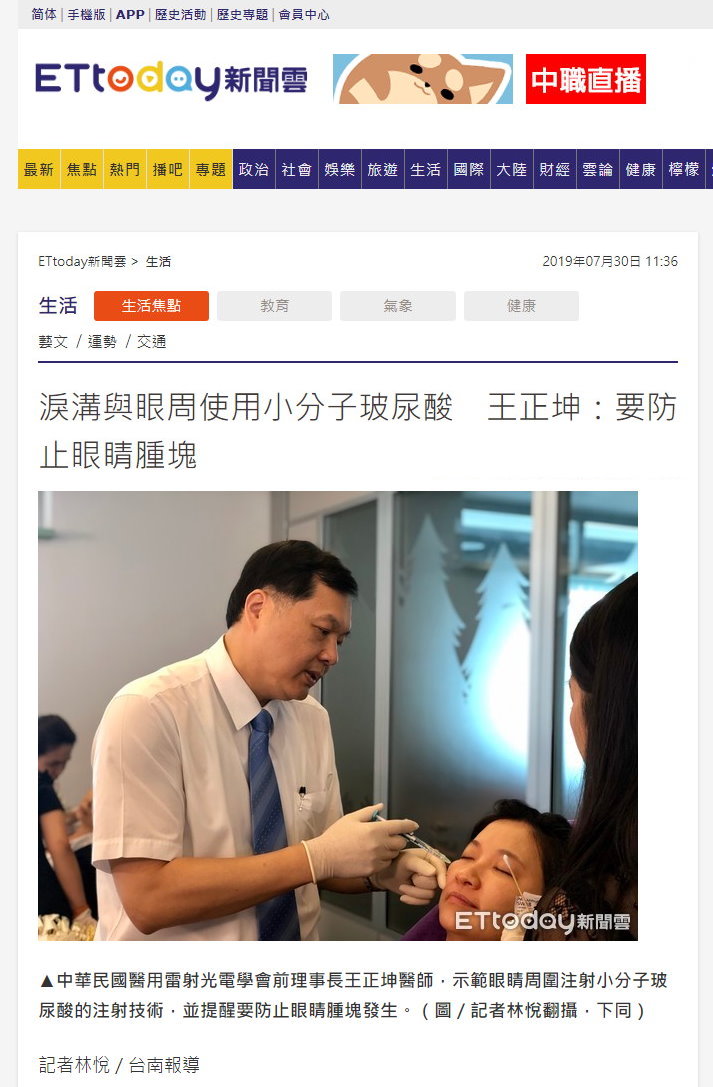Open the 國際 news section

(469, 170)
